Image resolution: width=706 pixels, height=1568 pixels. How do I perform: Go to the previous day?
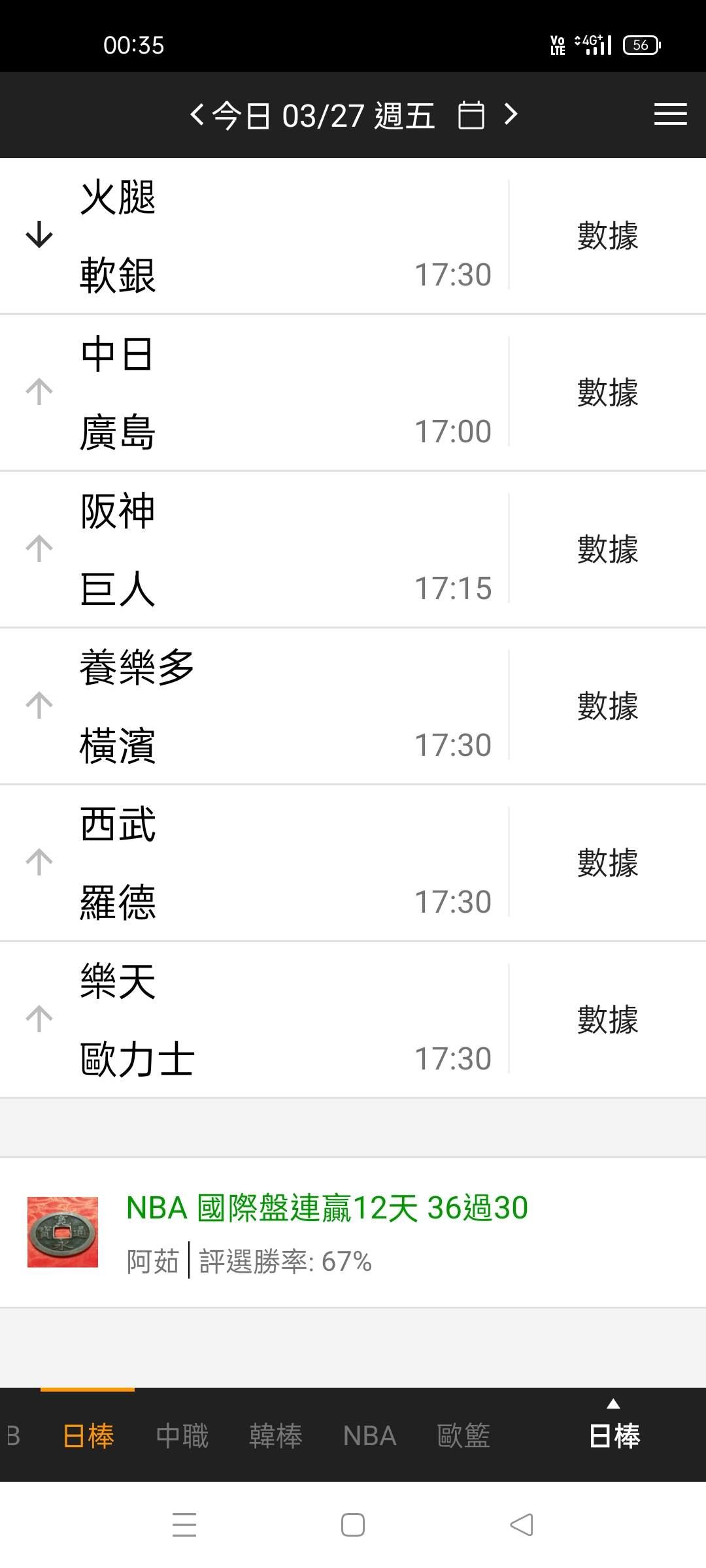[x=197, y=116]
